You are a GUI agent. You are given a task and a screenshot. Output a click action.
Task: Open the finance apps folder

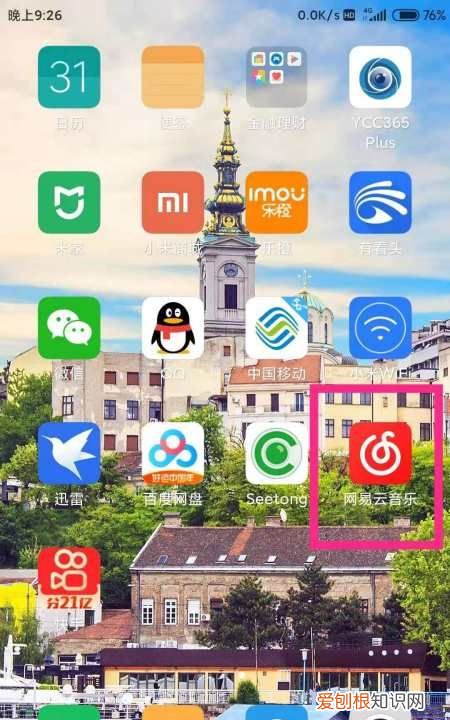pos(276,77)
